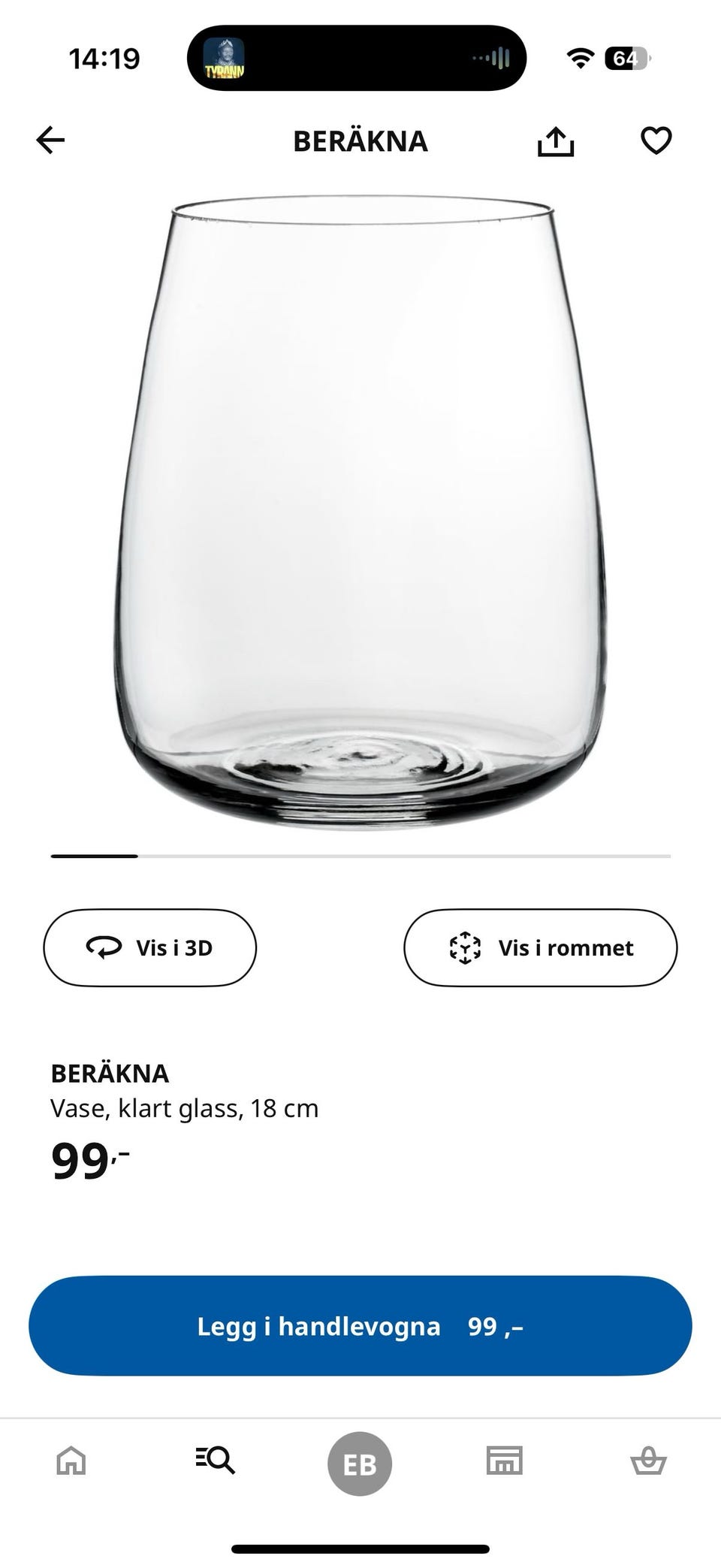The width and height of the screenshot is (721, 1568).
Task: Open the BERÄKNA vase product image
Action: pyautogui.click(x=360, y=511)
